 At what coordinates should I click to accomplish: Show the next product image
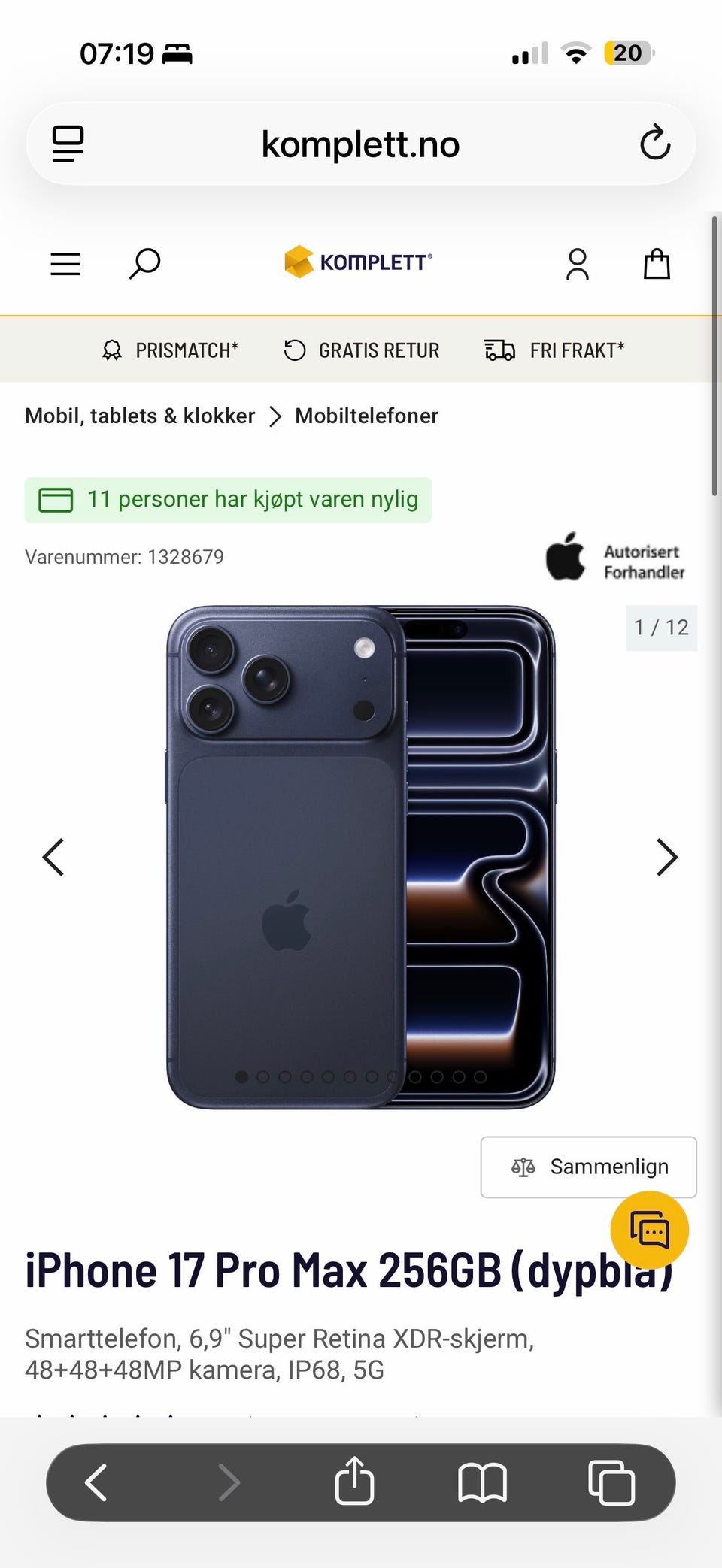(667, 857)
